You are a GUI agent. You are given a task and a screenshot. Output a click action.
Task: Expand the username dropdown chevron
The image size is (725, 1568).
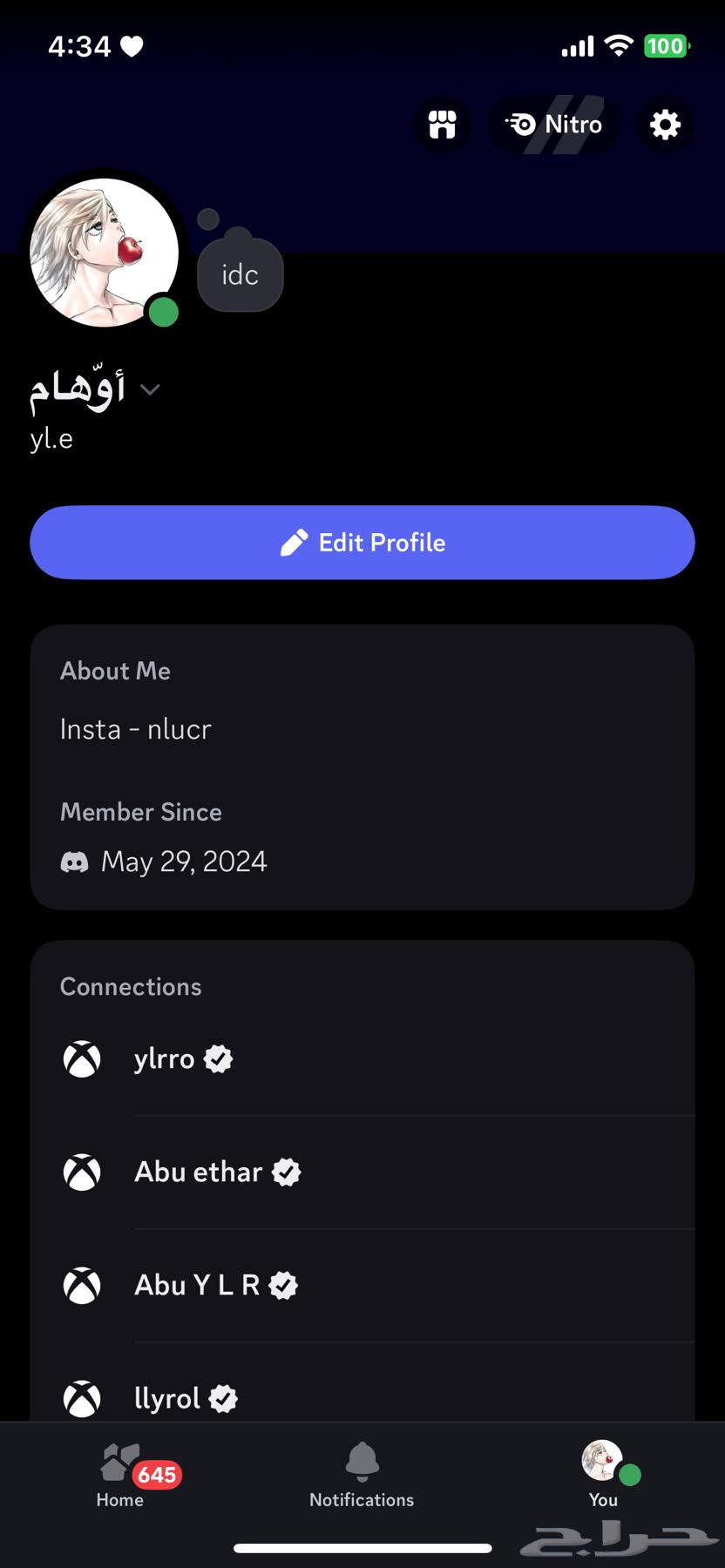(x=150, y=390)
